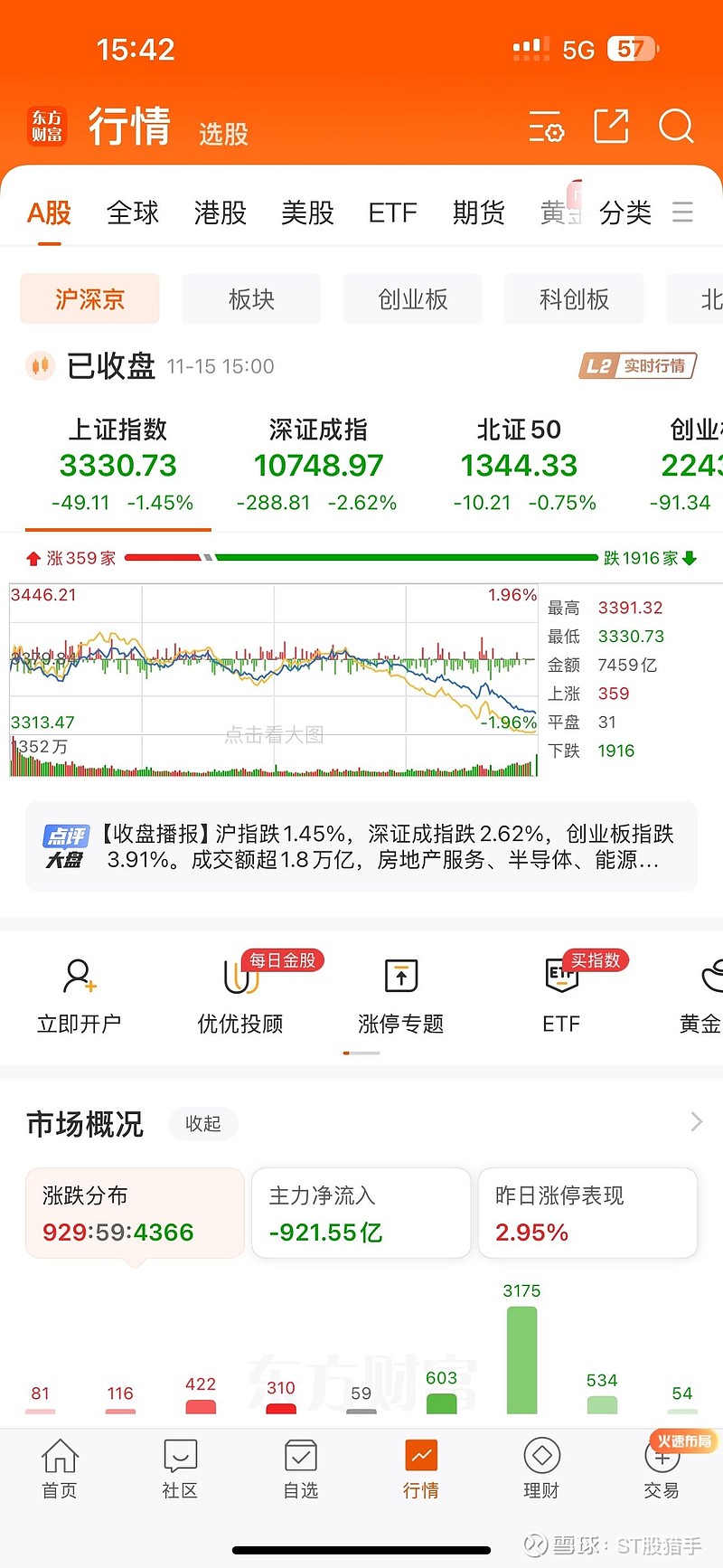The width and height of the screenshot is (723, 1568).
Task: Open the search magnifier icon
Action: tap(676, 127)
